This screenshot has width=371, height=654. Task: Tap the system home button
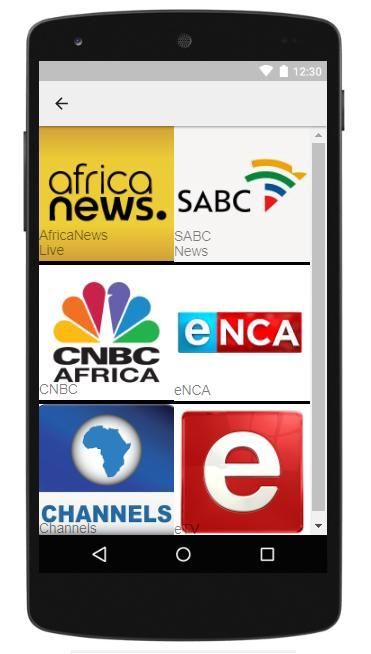(183, 554)
